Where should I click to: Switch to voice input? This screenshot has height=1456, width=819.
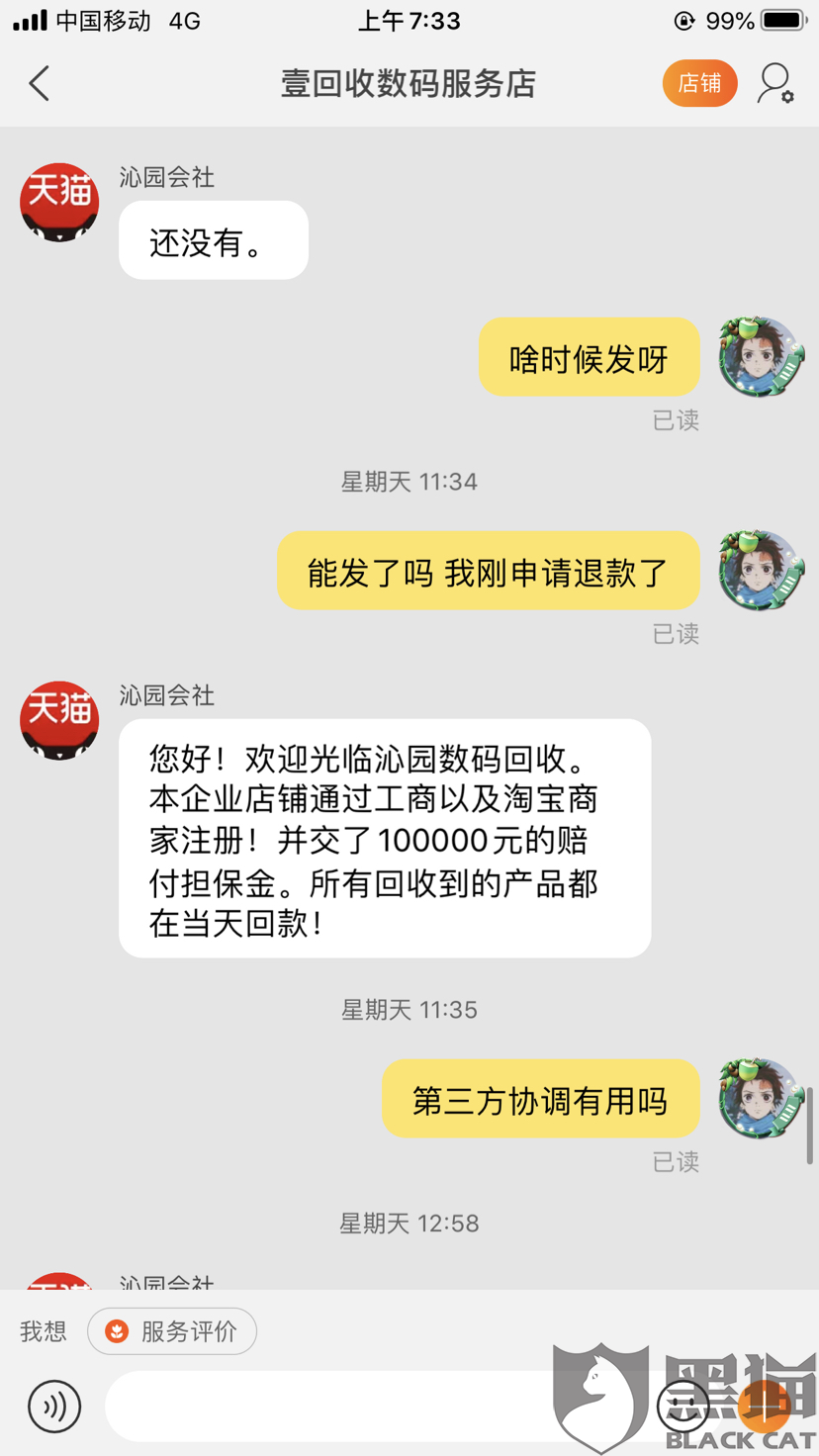tap(54, 1406)
